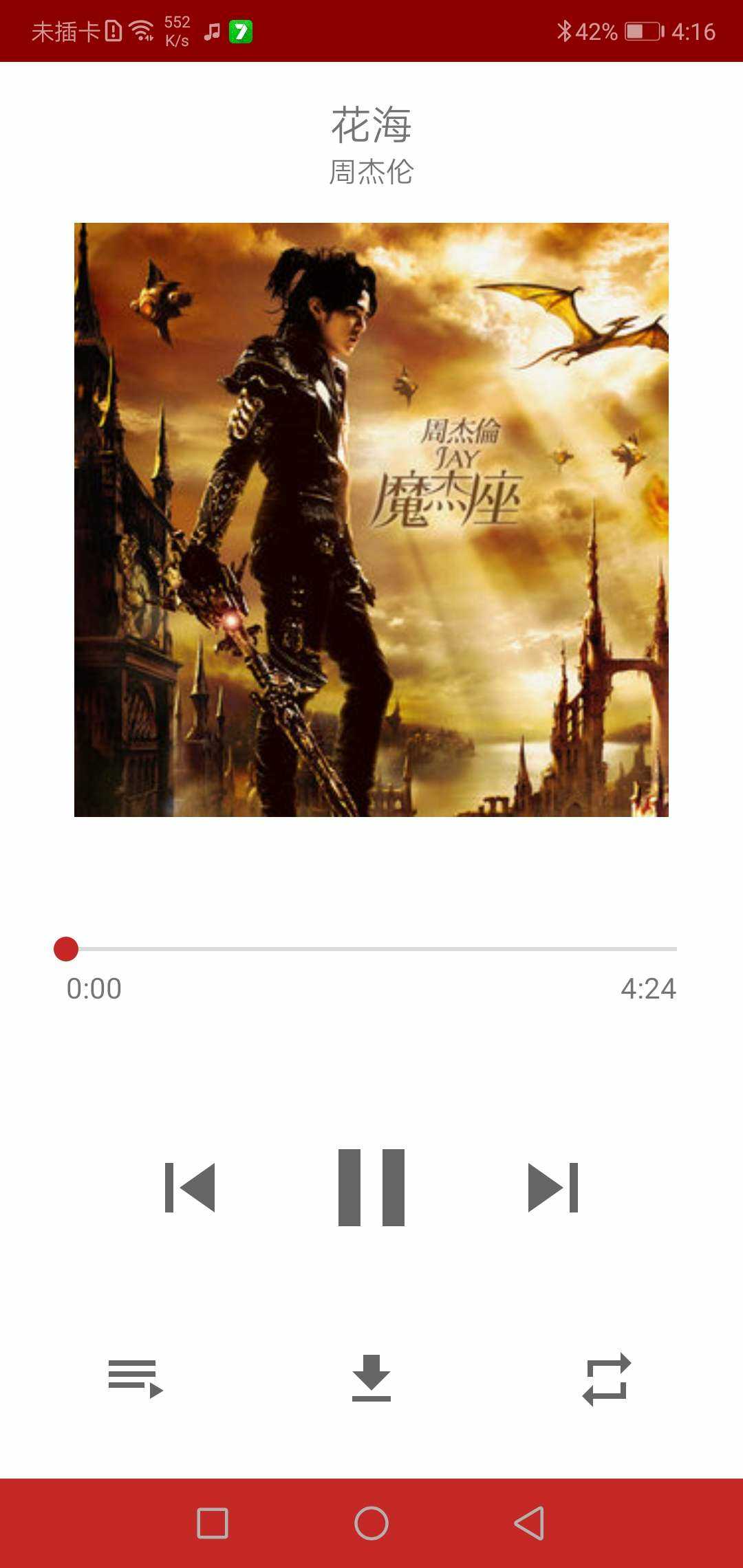Skip to the previous track
The height and width of the screenshot is (1568, 743).
click(x=190, y=1187)
